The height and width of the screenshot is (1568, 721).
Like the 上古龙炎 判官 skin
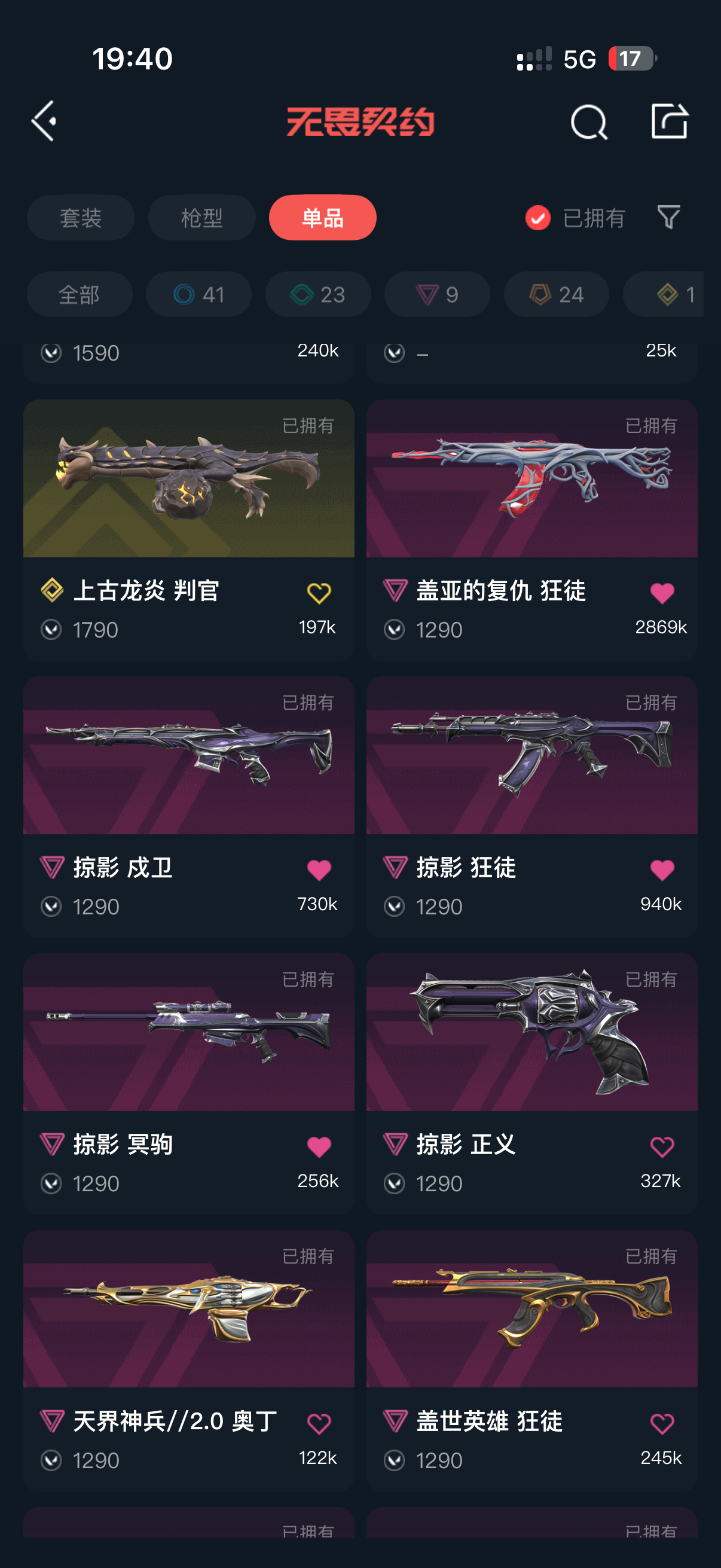pos(319,593)
